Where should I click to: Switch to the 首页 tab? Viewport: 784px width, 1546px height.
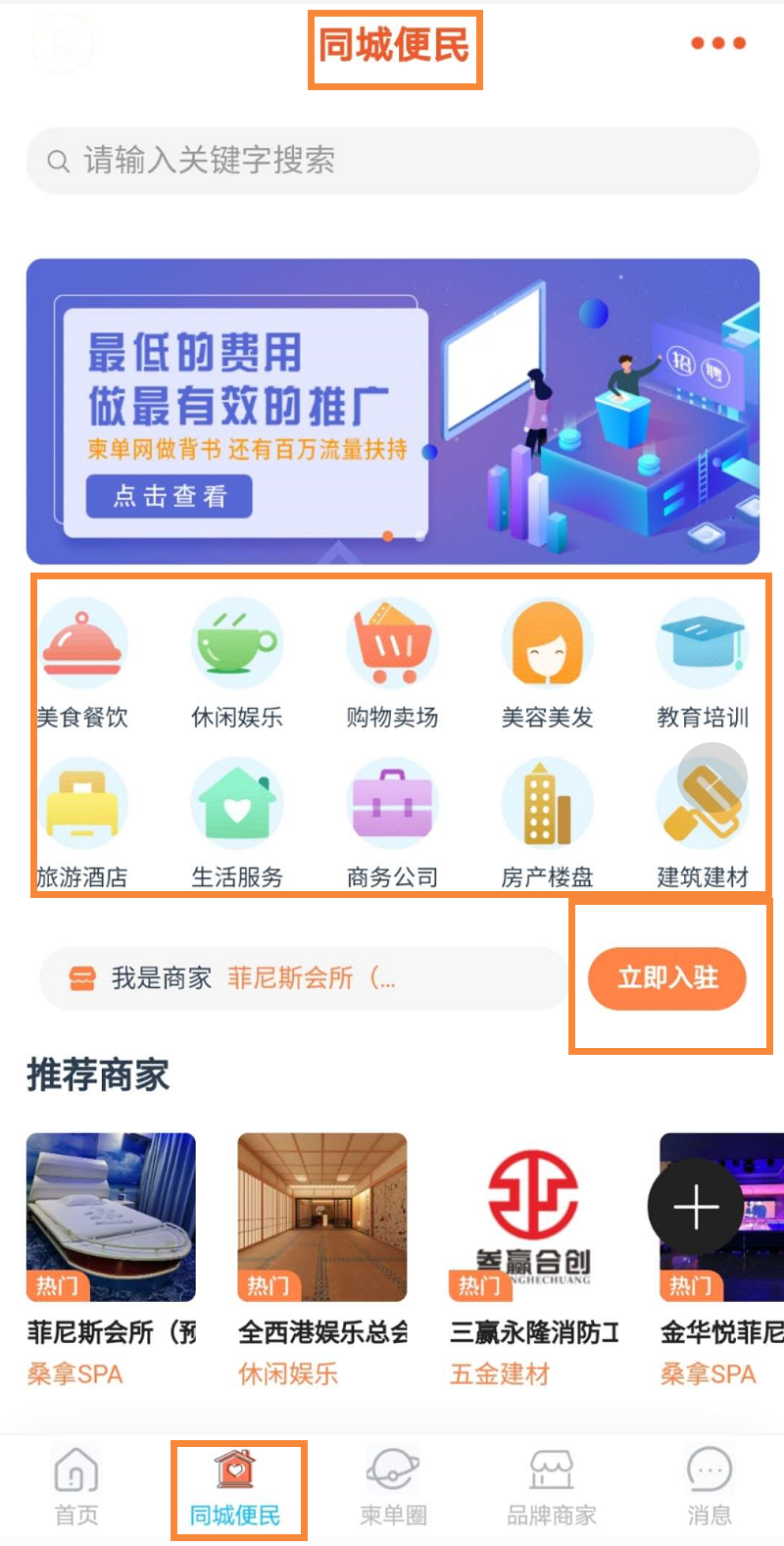coord(76,1487)
